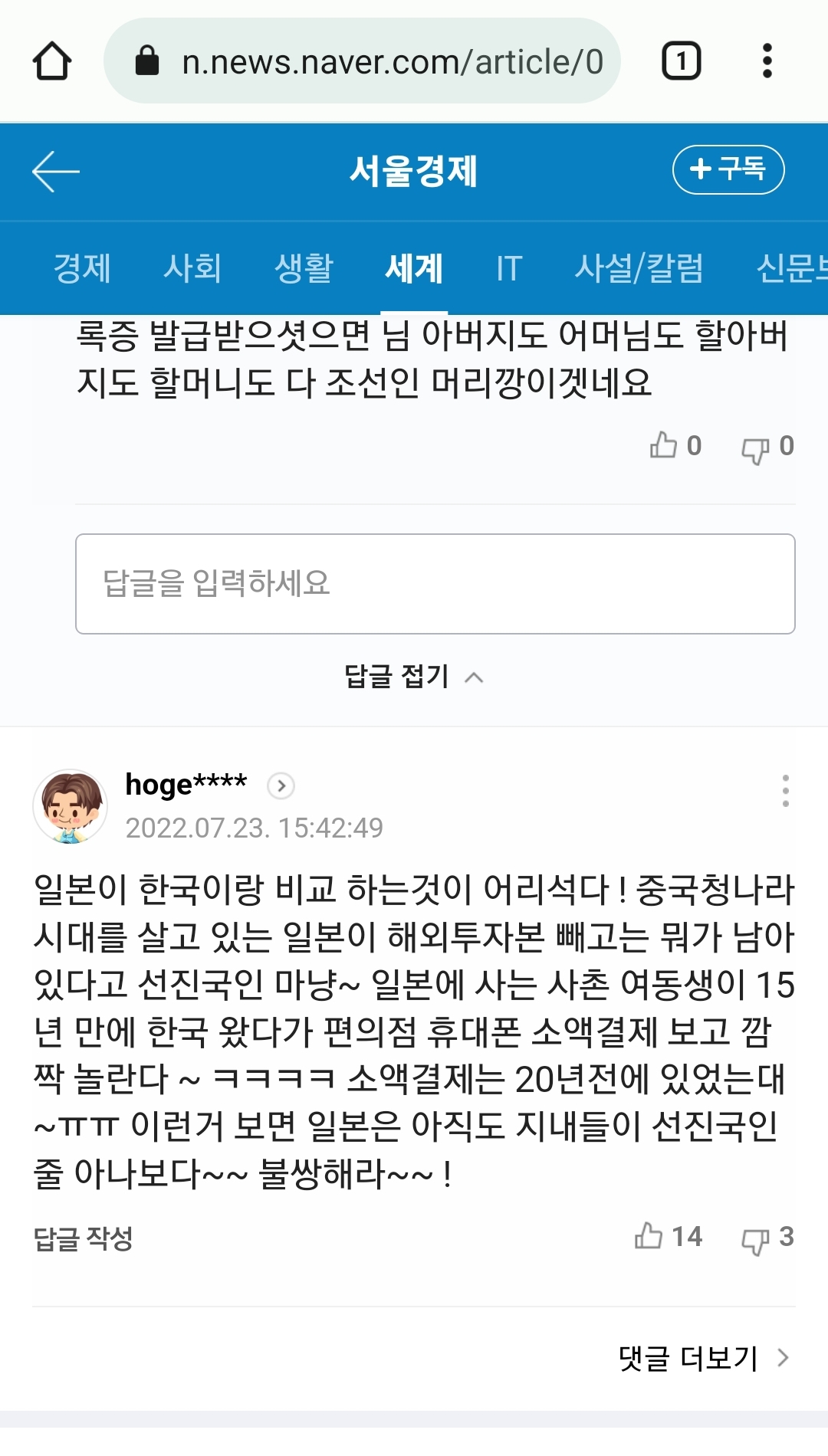Go back with the header arrow
The width and height of the screenshot is (828, 1456).
(x=56, y=170)
